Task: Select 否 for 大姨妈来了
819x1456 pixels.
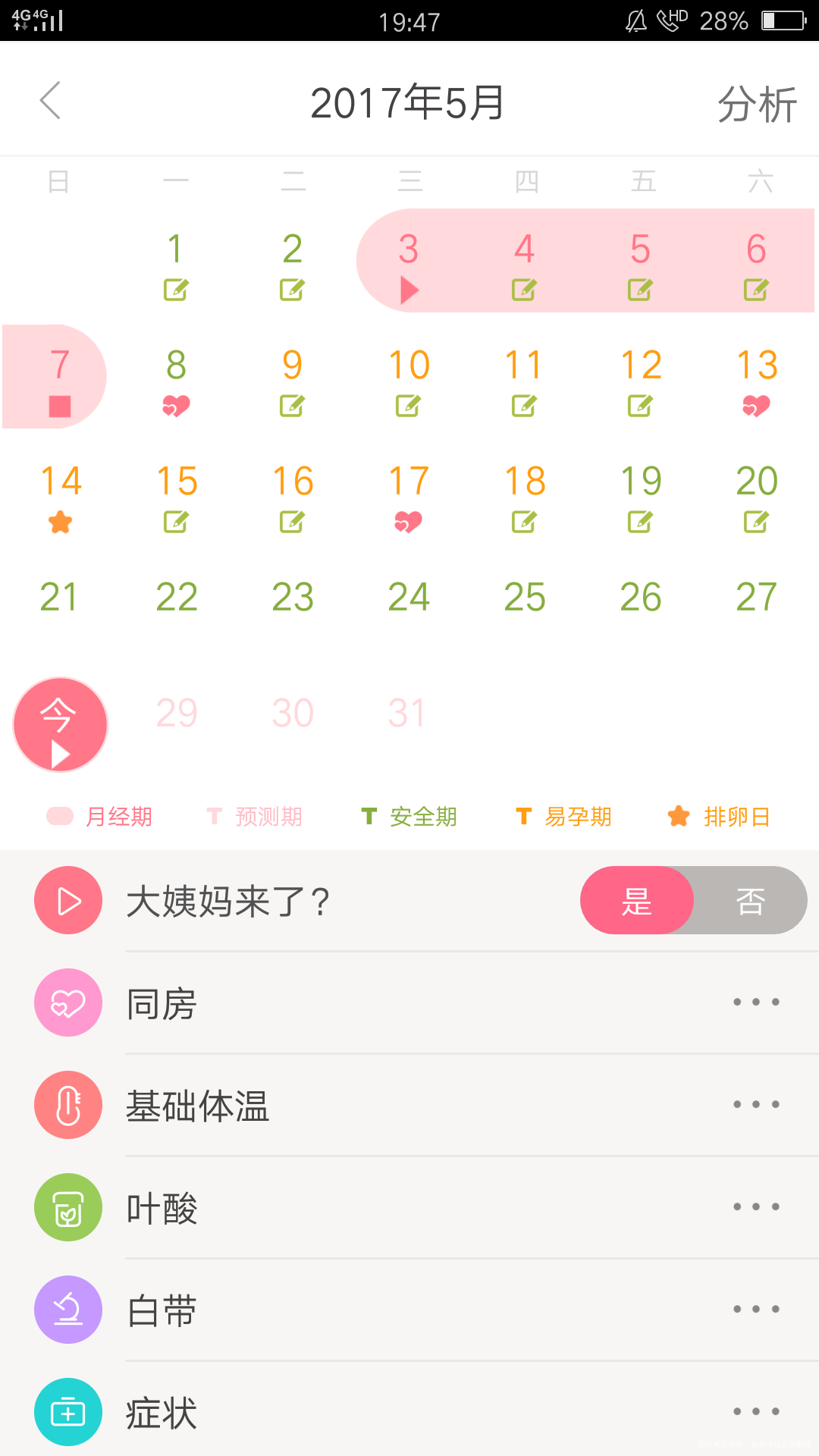Action: (749, 900)
